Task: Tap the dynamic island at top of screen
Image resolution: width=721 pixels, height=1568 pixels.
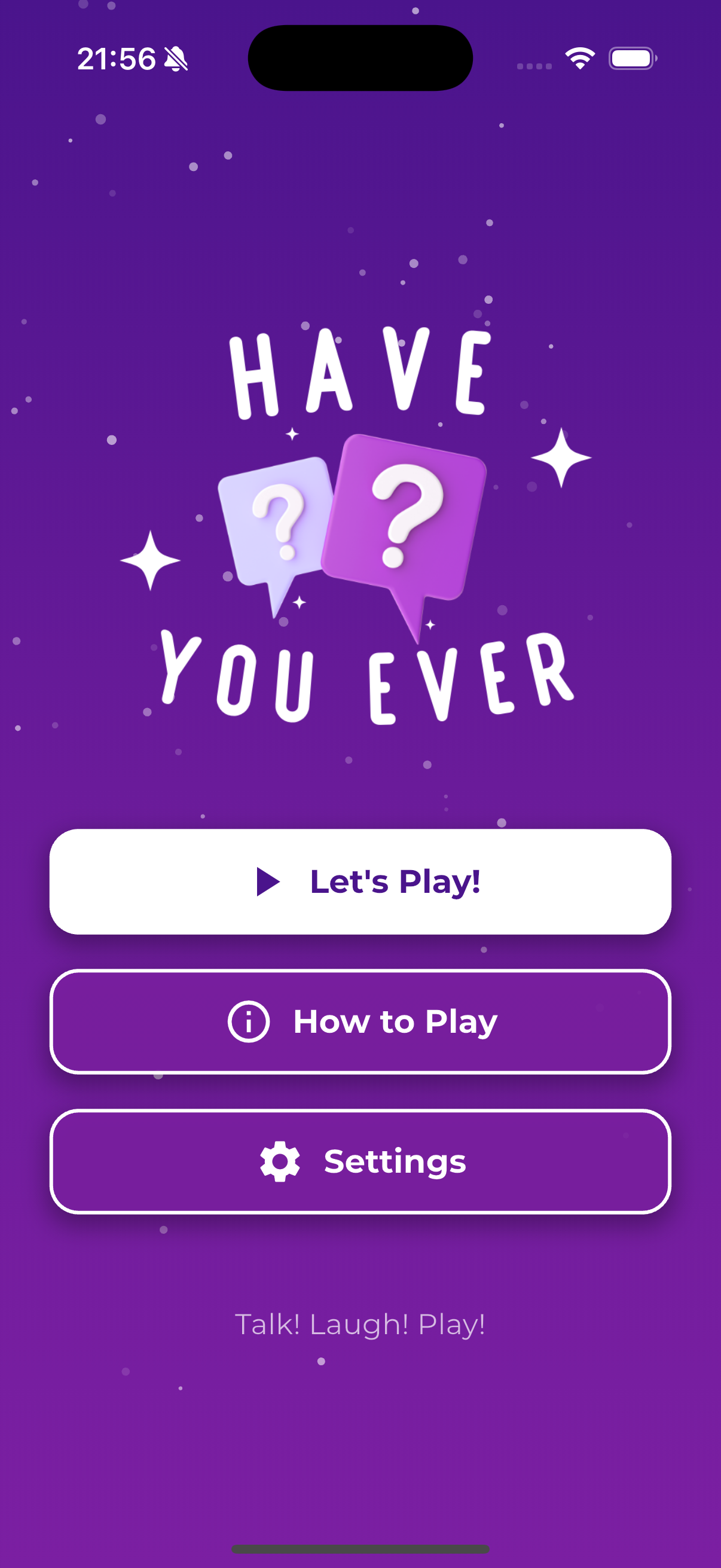Action: (x=360, y=57)
